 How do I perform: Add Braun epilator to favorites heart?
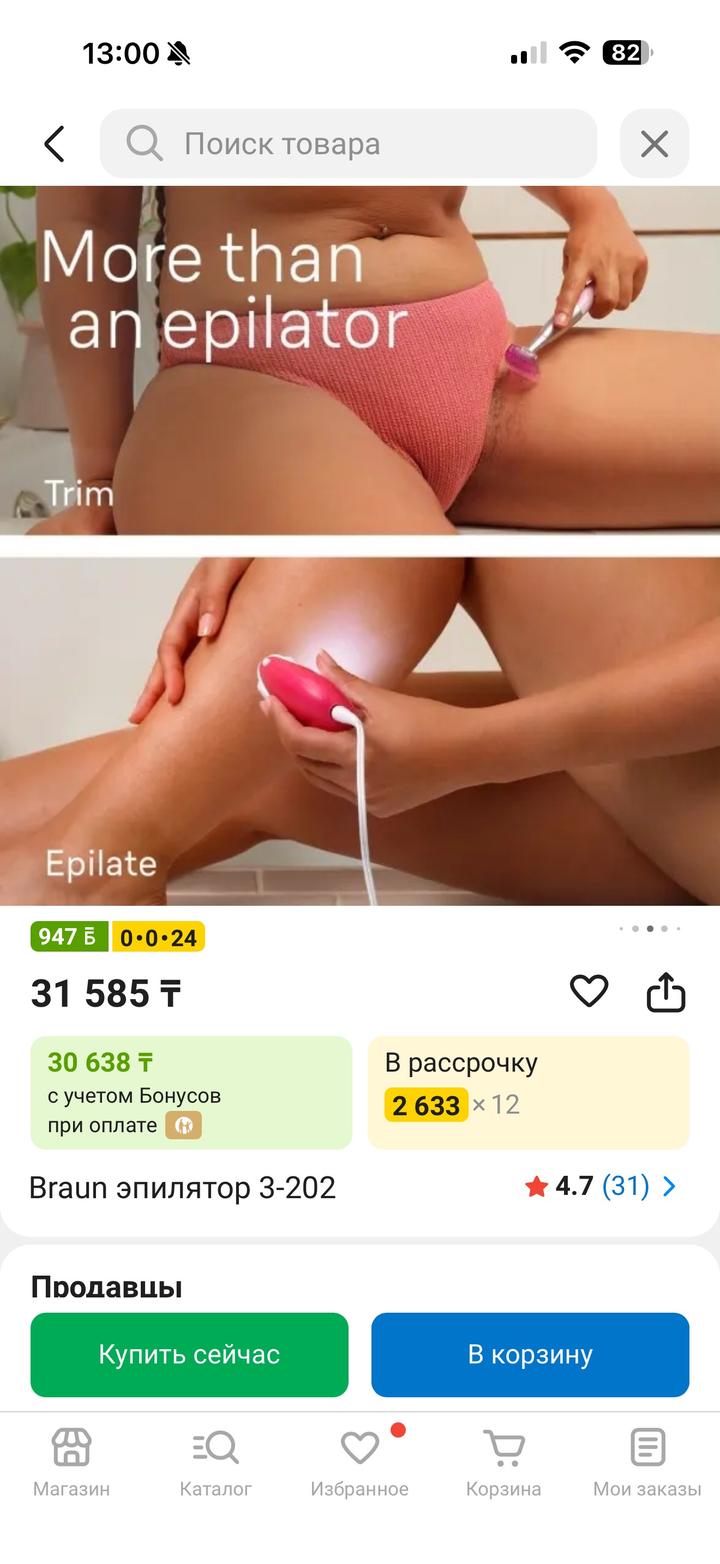(x=589, y=991)
